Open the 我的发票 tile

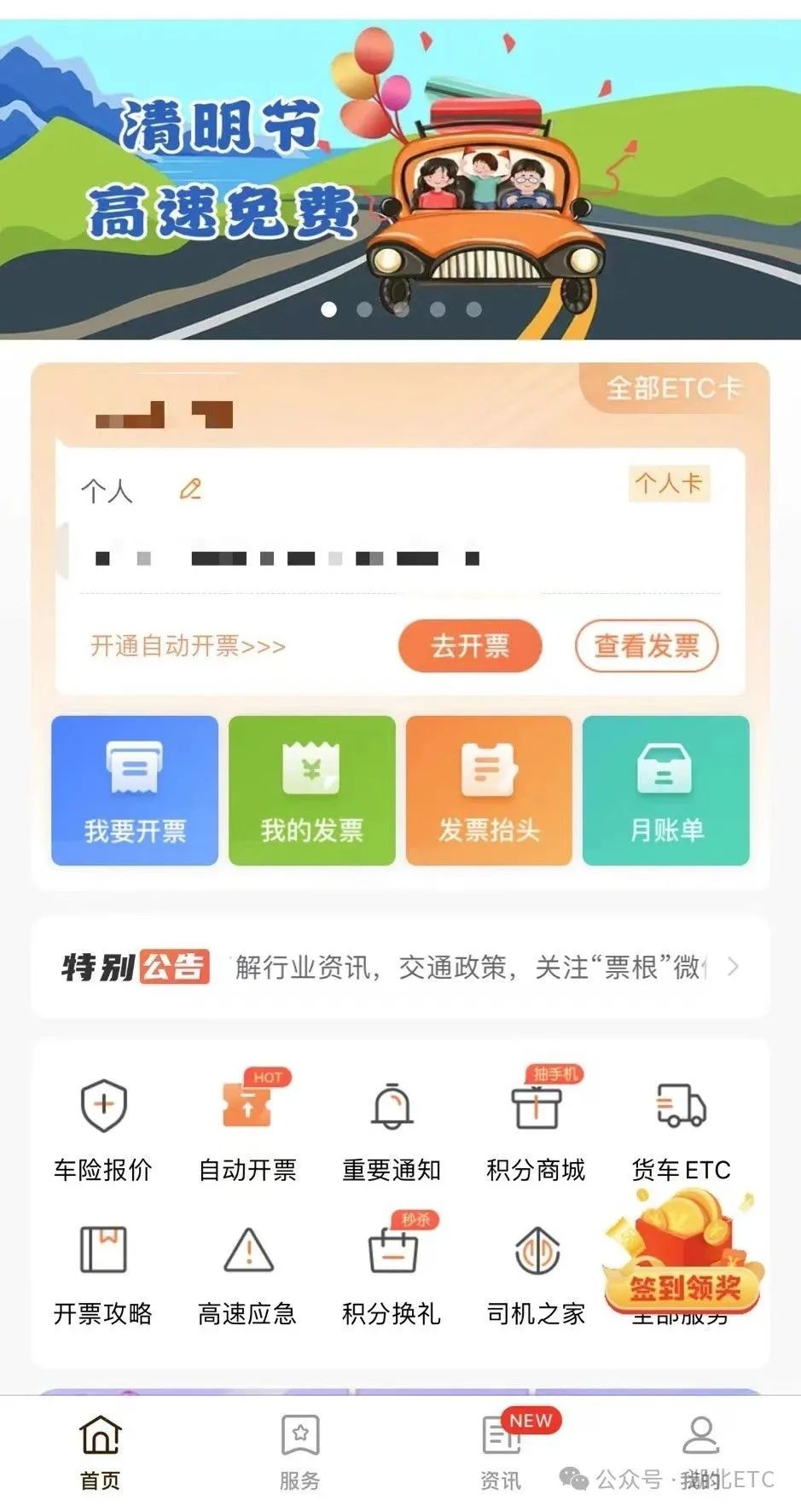coord(312,790)
